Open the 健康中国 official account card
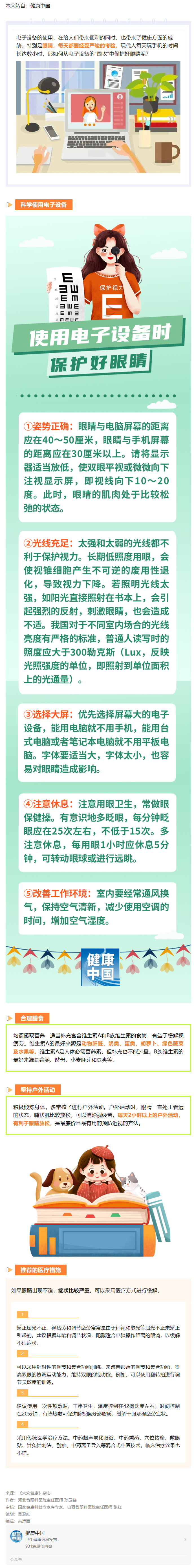 [98, 1539]
